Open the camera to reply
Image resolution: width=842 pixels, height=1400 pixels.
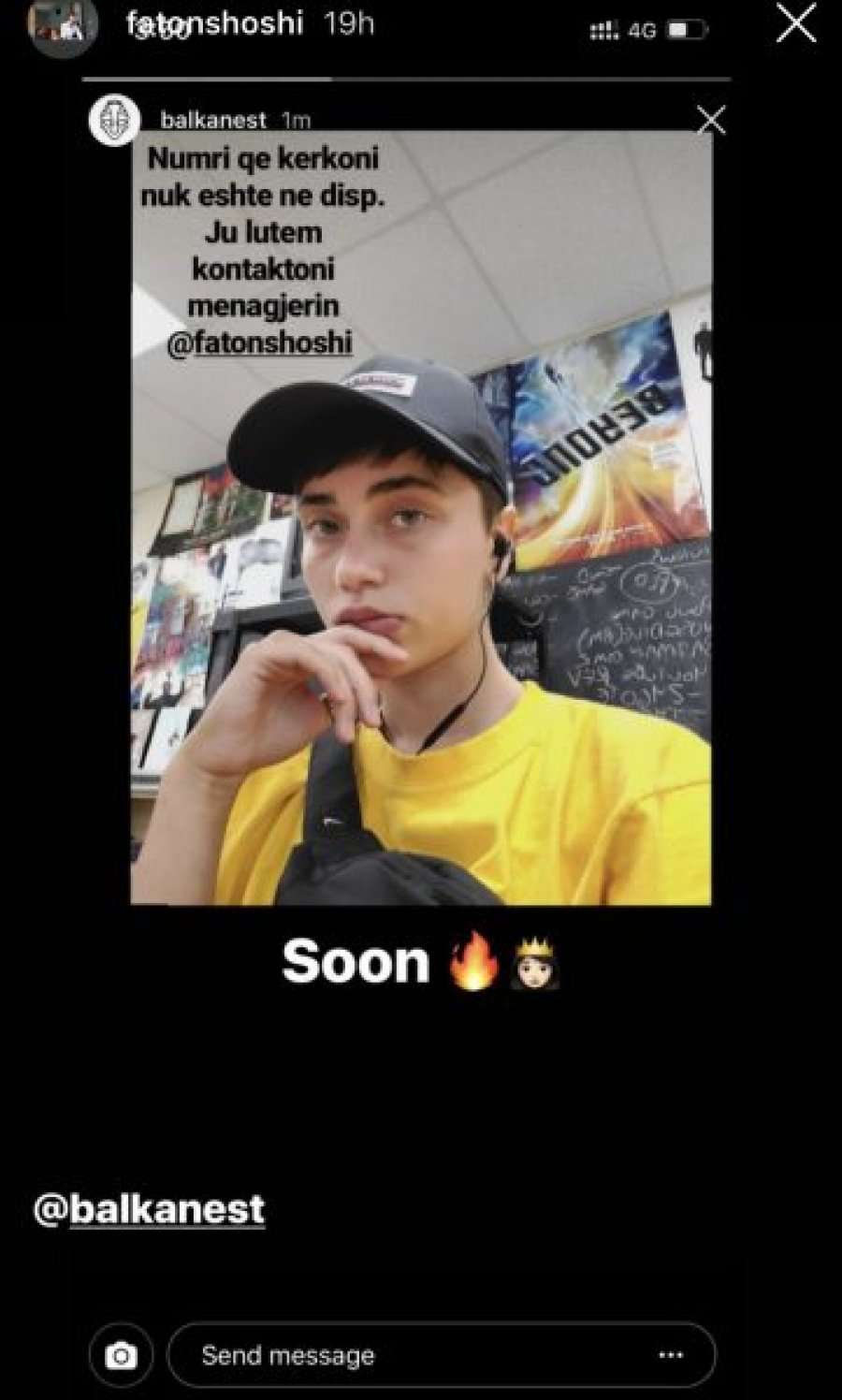tap(121, 1355)
